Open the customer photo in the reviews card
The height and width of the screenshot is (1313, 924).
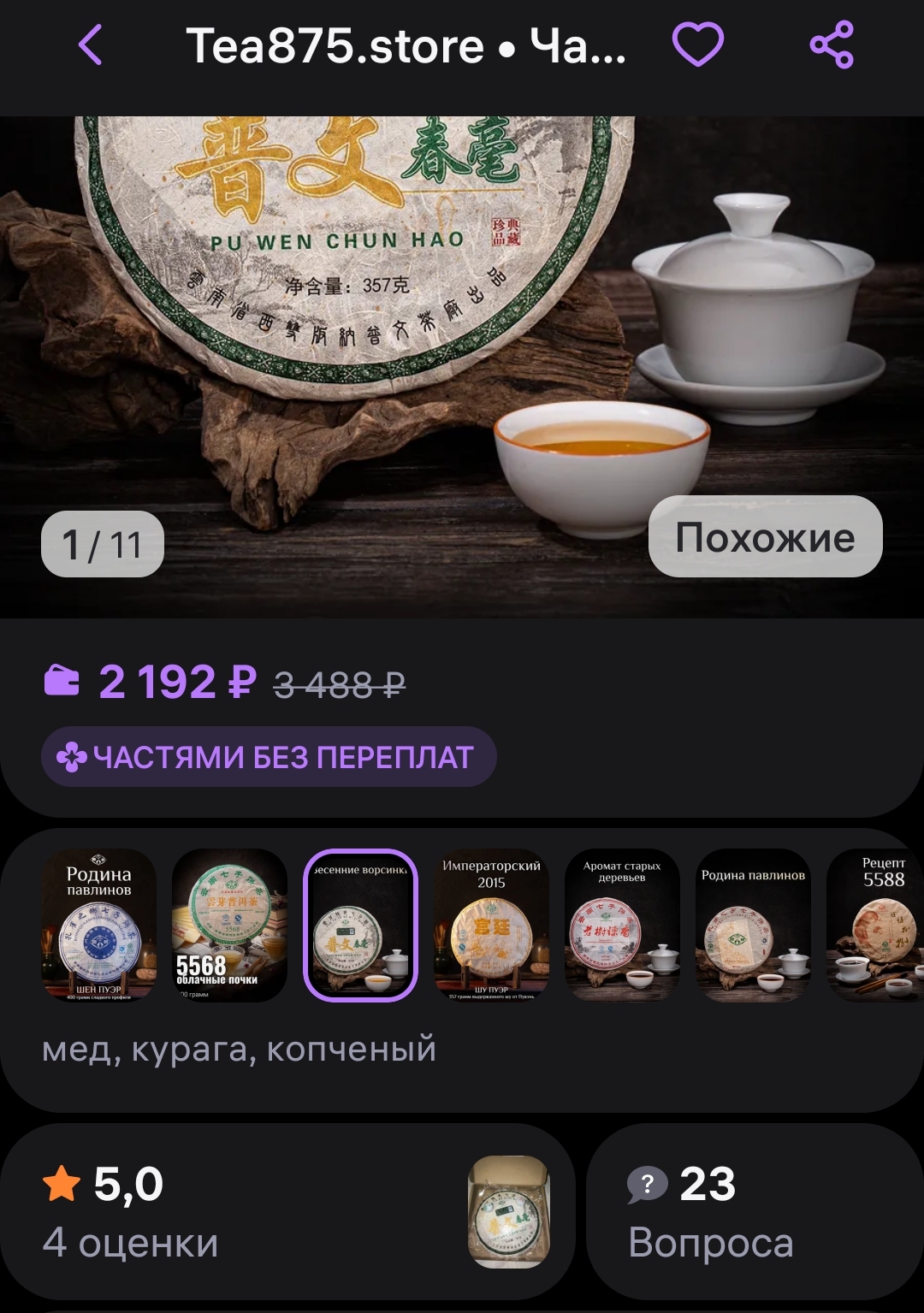[509, 1212]
